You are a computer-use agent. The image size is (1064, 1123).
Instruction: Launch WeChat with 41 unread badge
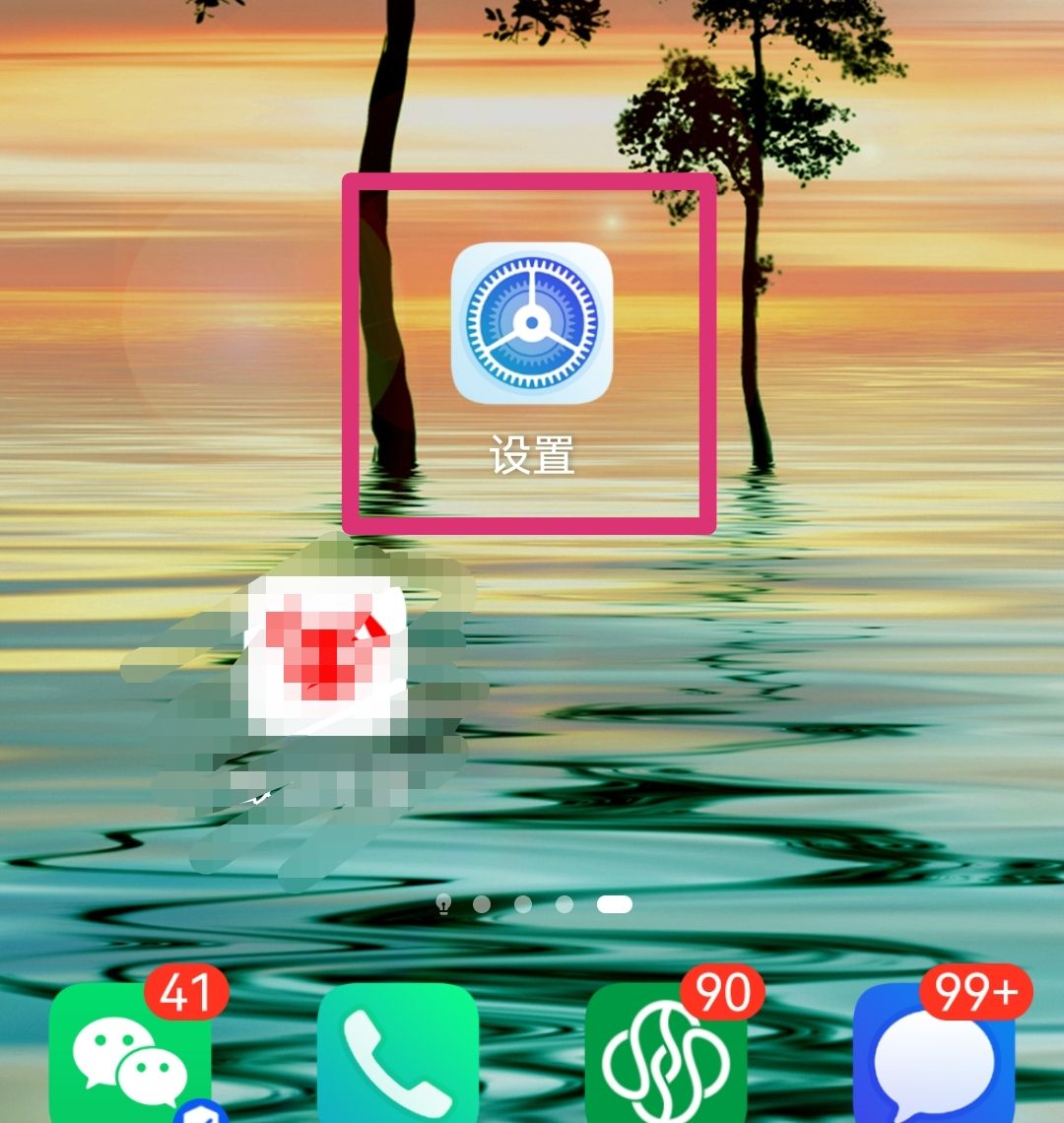click(x=130, y=1059)
